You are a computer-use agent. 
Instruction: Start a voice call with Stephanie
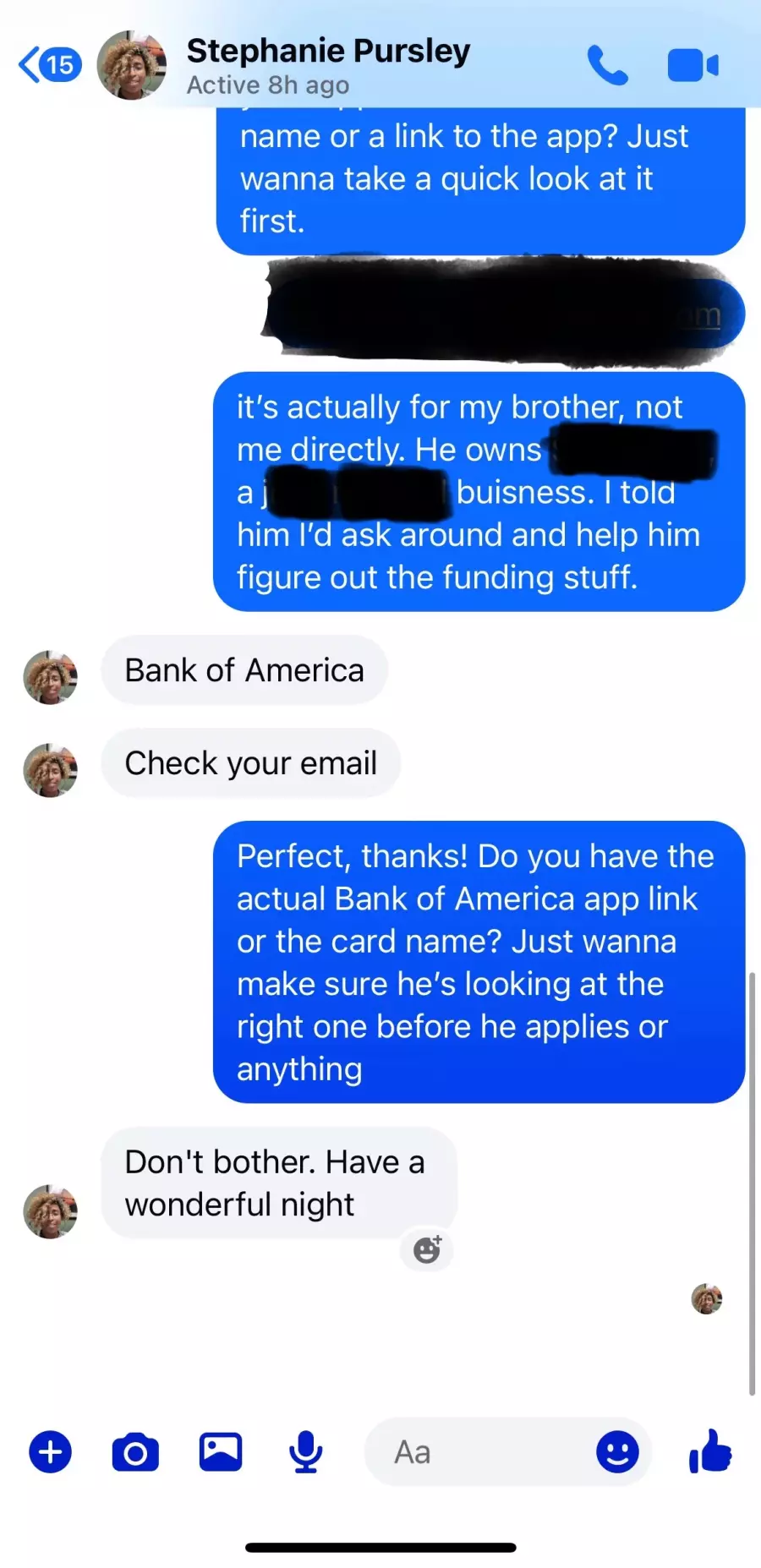[607, 65]
